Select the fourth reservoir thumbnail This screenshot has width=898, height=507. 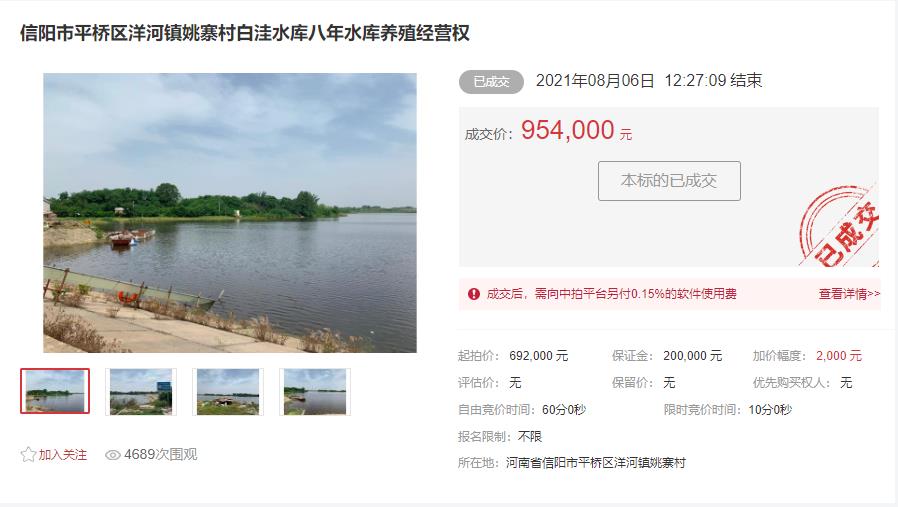[x=315, y=391]
